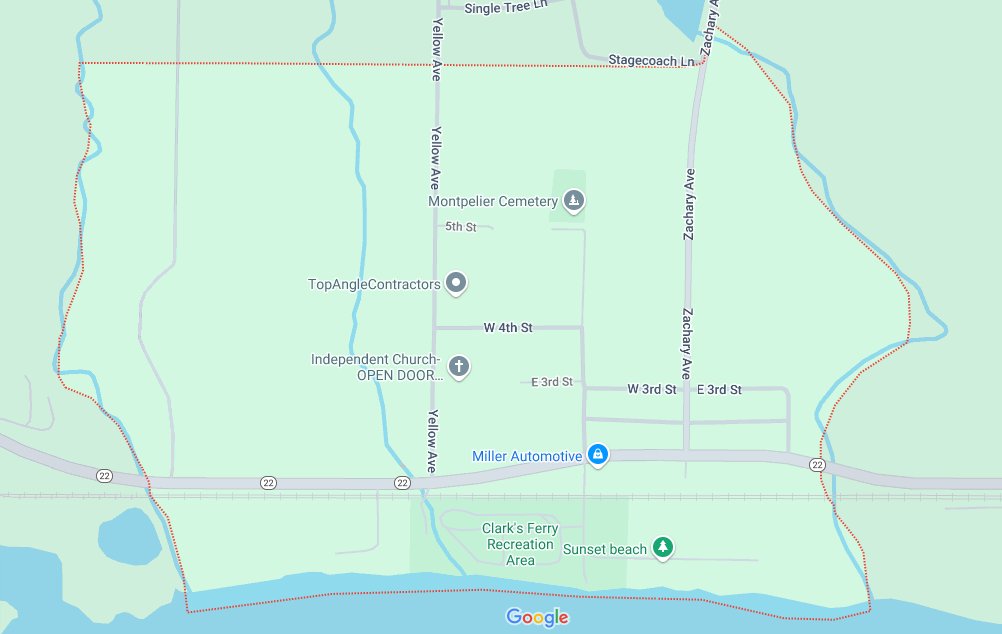Image resolution: width=1002 pixels, height=634 pixels.
Task: Open Clark's Ferry Recreation Area label
Action: click(x=520, y=544)
